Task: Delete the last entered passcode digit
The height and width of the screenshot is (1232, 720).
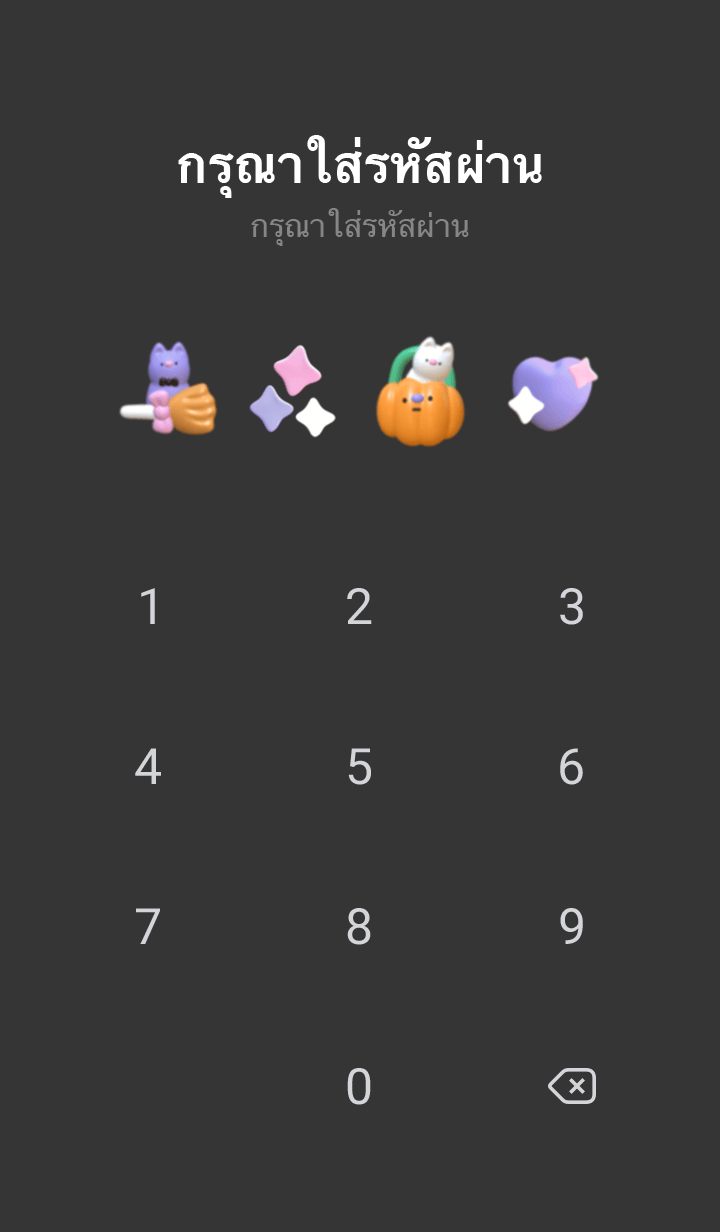Action: 572,1087
